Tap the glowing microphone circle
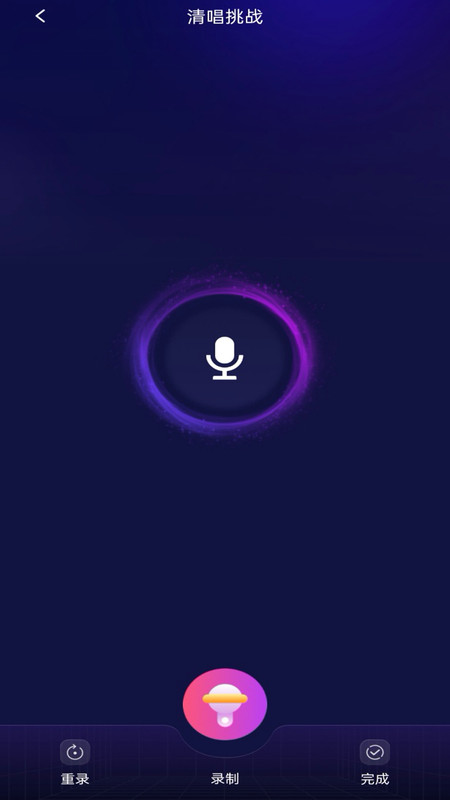 [x=224, y=358]
